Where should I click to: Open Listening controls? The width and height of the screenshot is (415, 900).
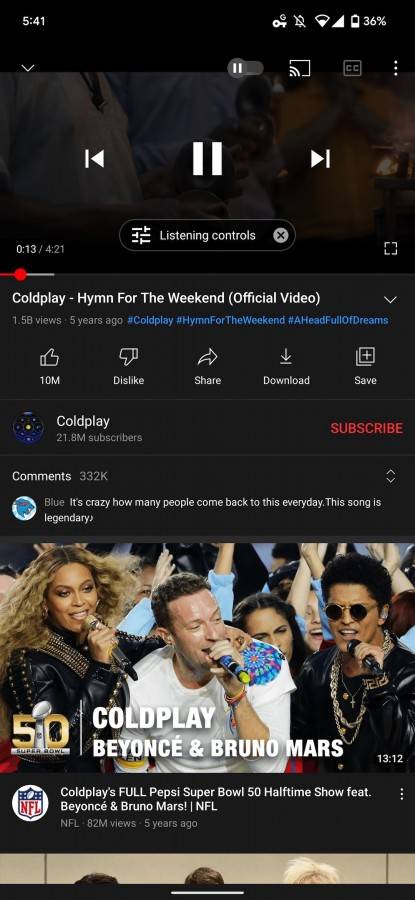[195, 235]
